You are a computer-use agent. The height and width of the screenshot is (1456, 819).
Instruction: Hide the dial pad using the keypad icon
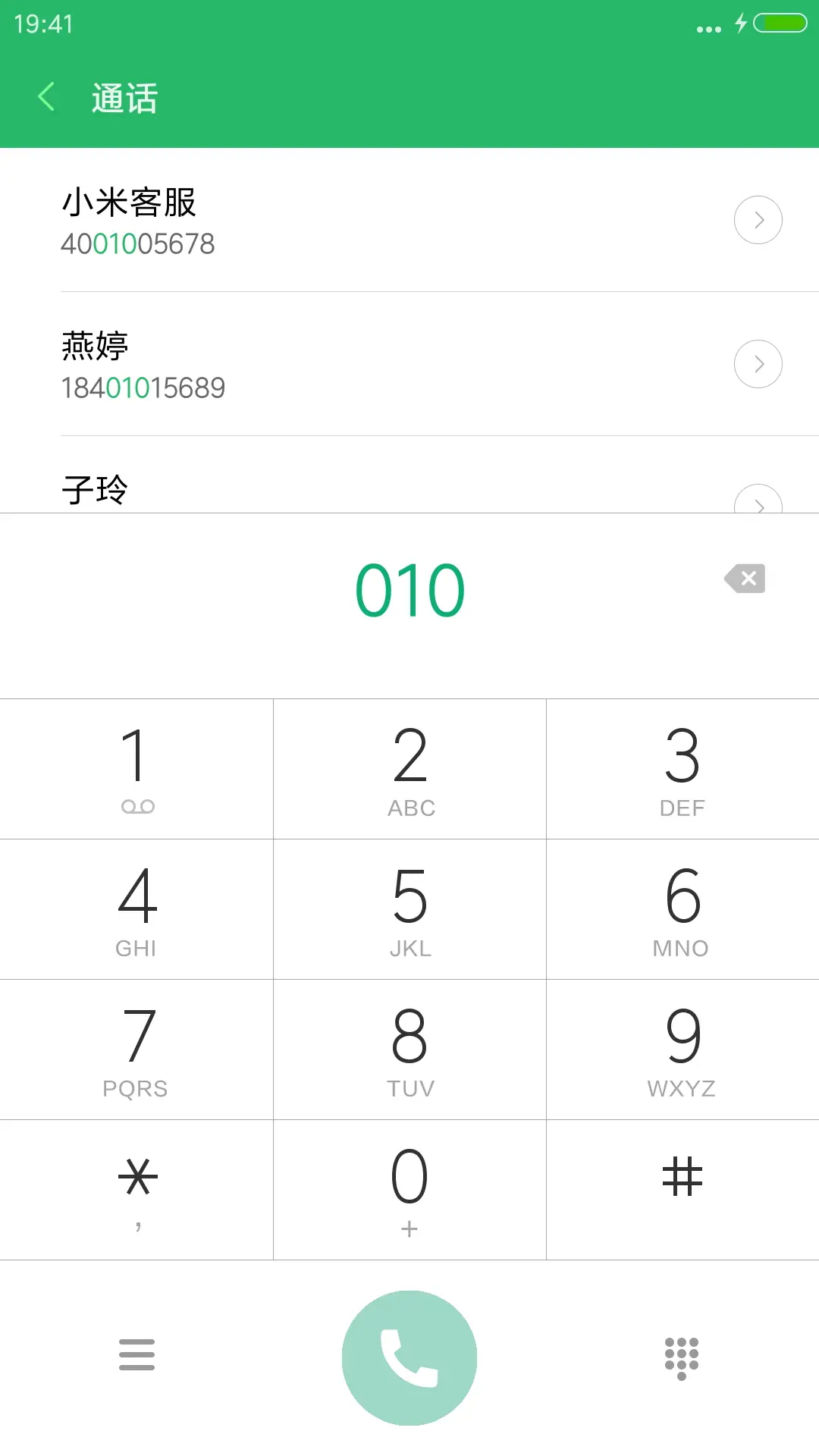tap(681, 1357)
